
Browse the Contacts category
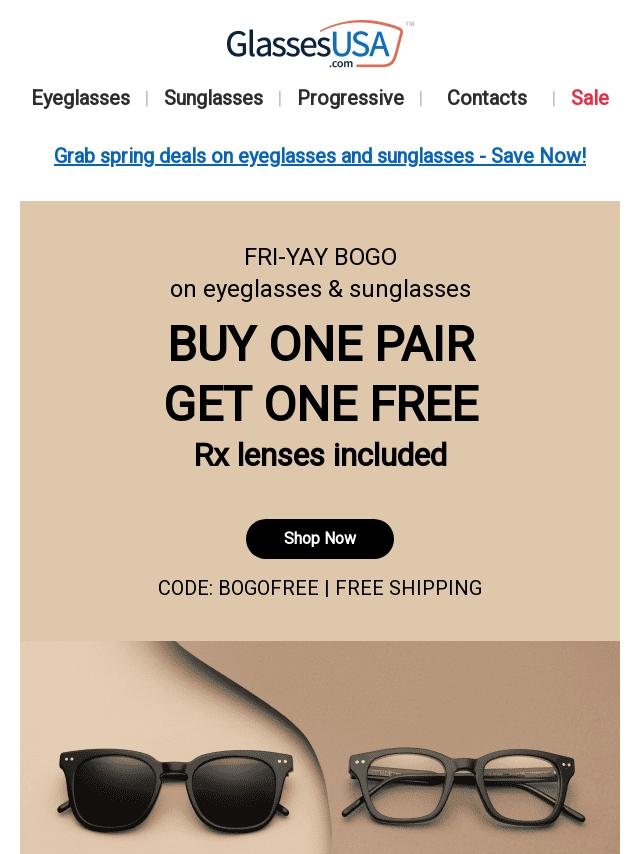point(486,98)
